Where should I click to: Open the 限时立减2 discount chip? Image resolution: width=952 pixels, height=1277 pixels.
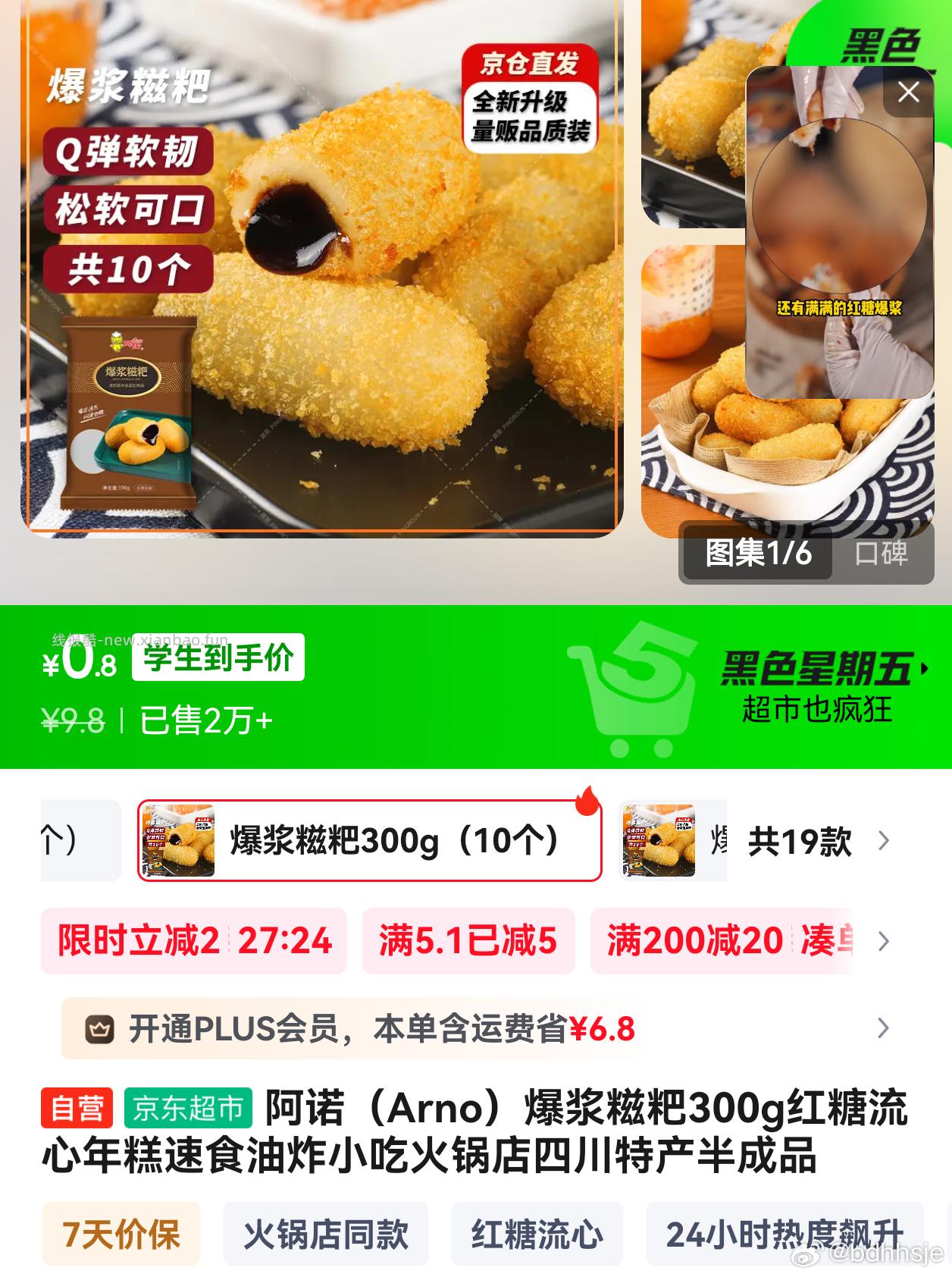194,941
